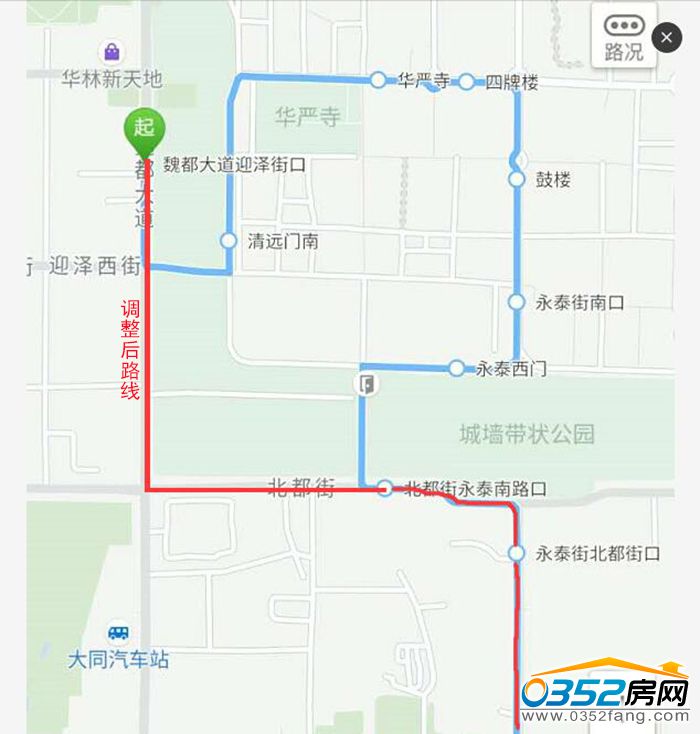This screenshot has width=700, height=734.
Task: Toggle the 路况 traffic layer
Action: click(624, 37)
